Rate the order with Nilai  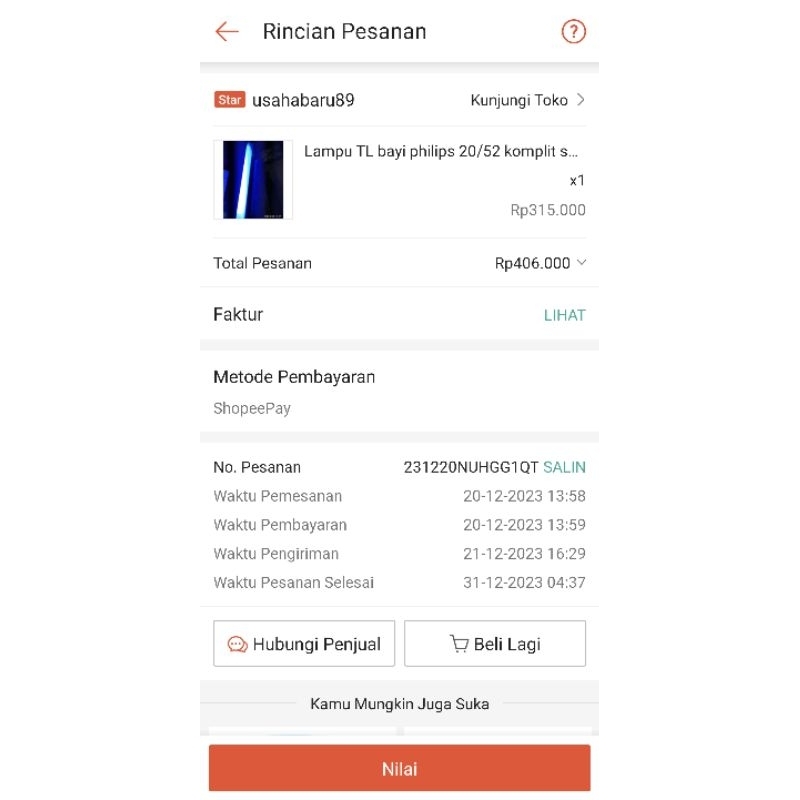[x=399, y=769]
